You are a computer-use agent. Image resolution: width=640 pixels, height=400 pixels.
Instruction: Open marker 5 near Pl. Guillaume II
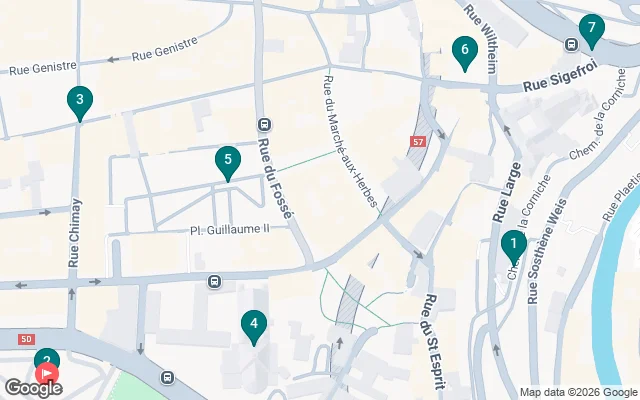(228, 160)
